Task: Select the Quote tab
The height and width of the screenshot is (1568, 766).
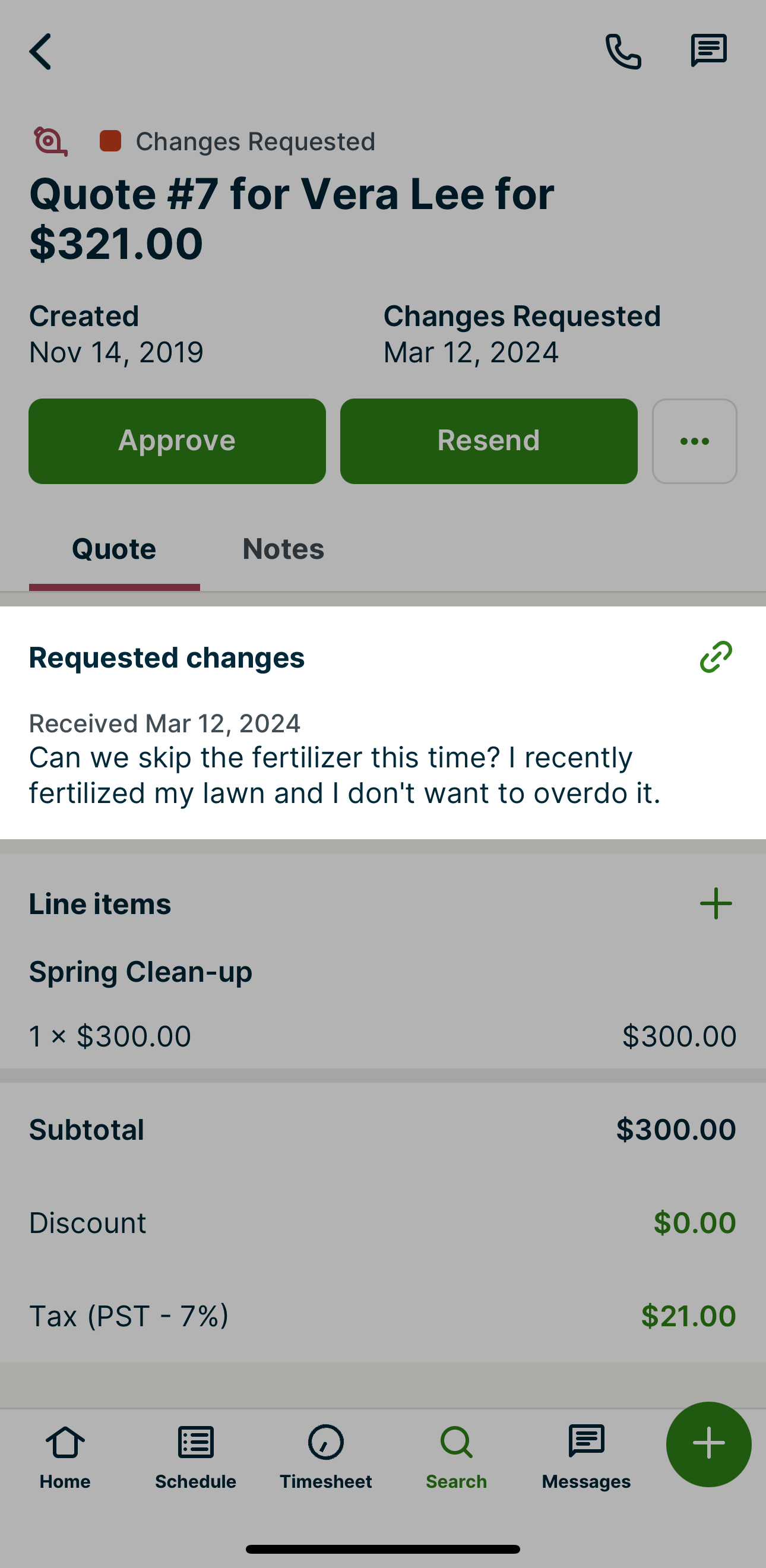Action: (113, 548)
